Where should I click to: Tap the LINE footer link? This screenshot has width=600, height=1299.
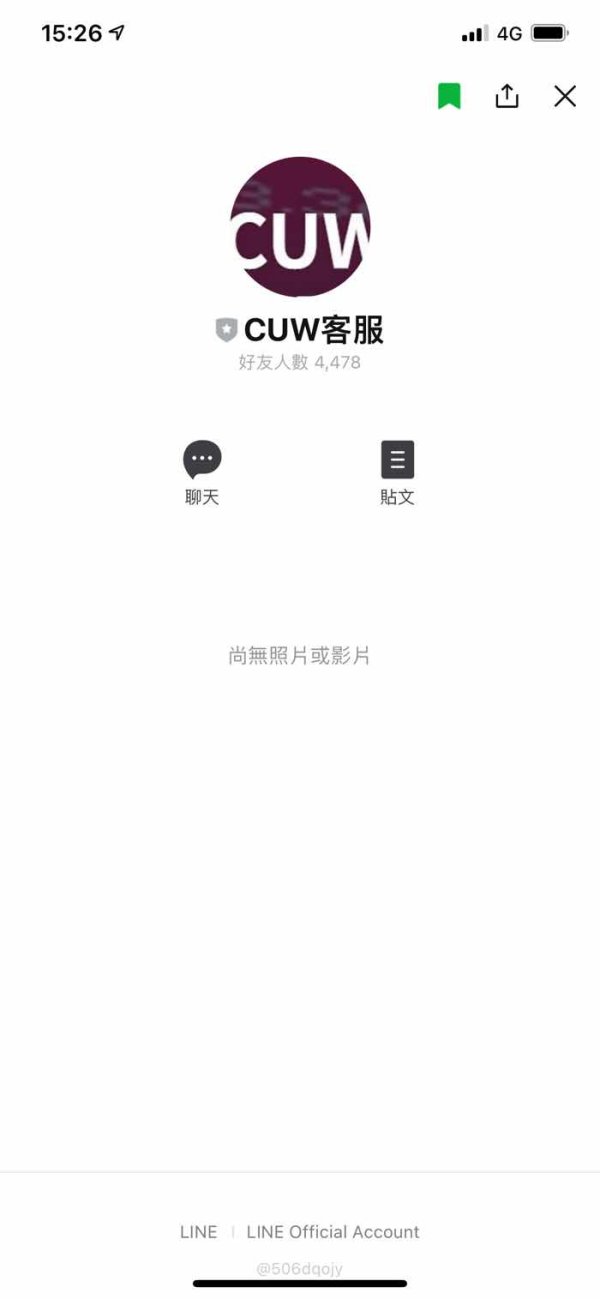(198, 1232)
